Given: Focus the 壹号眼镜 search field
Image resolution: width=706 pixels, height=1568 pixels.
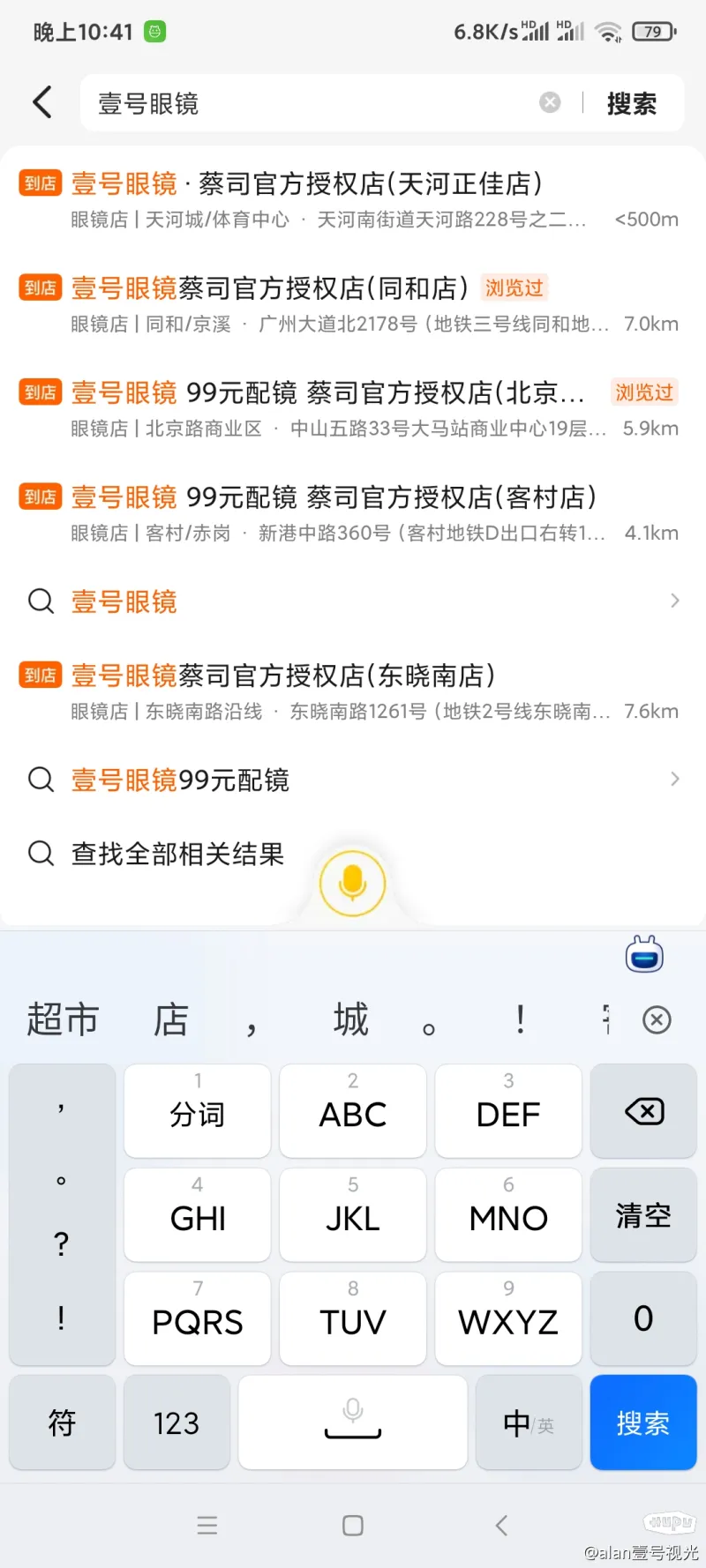Looking at the screenshot, I should (309, 103).
